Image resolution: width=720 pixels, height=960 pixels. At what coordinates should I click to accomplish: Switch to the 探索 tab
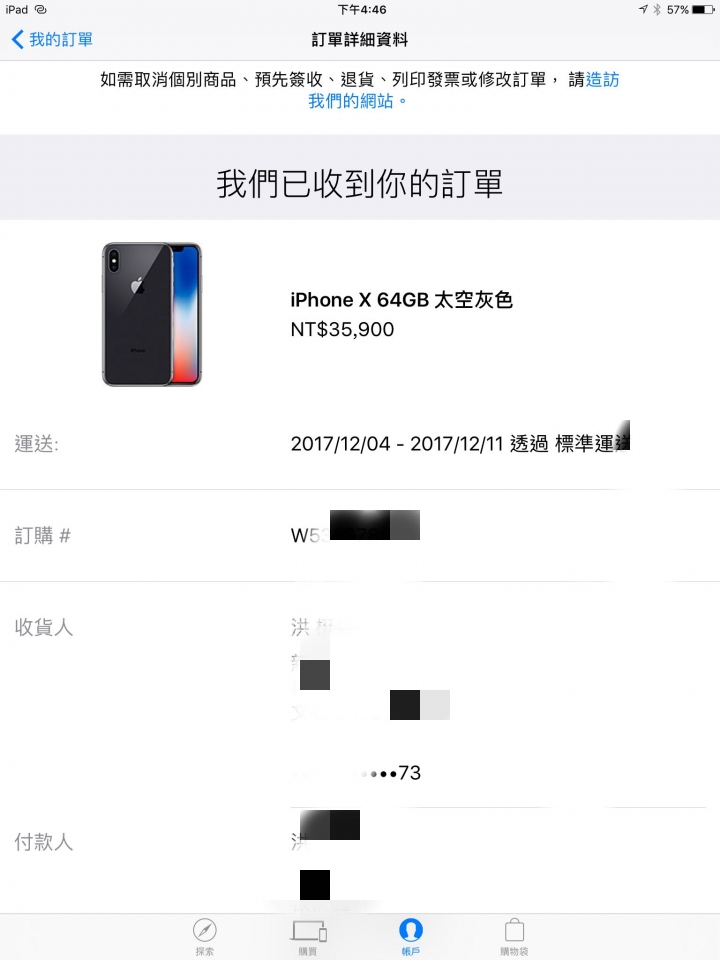205,936
